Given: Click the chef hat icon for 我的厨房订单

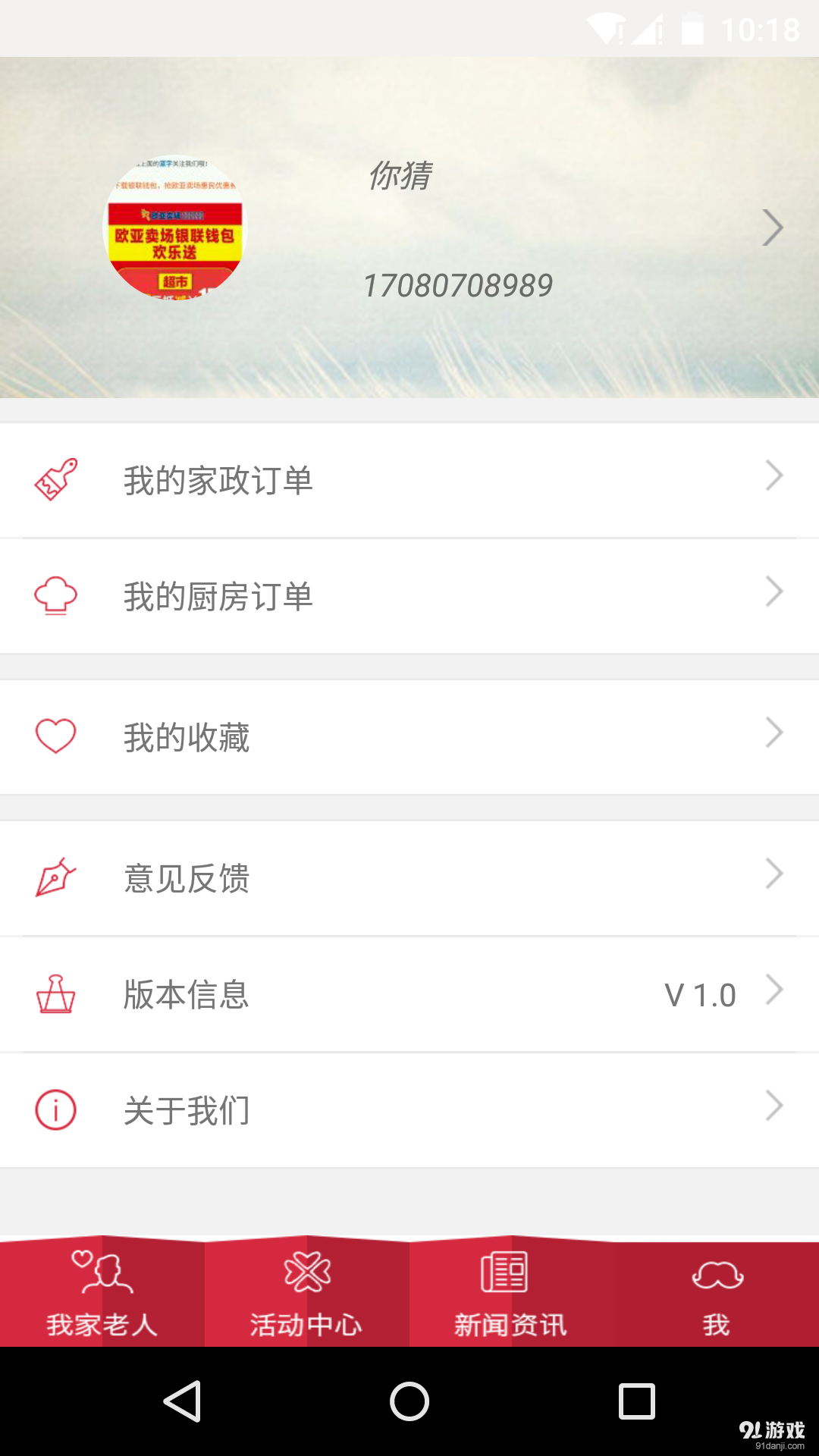Looking at the screenshot, I should point(55,595).
